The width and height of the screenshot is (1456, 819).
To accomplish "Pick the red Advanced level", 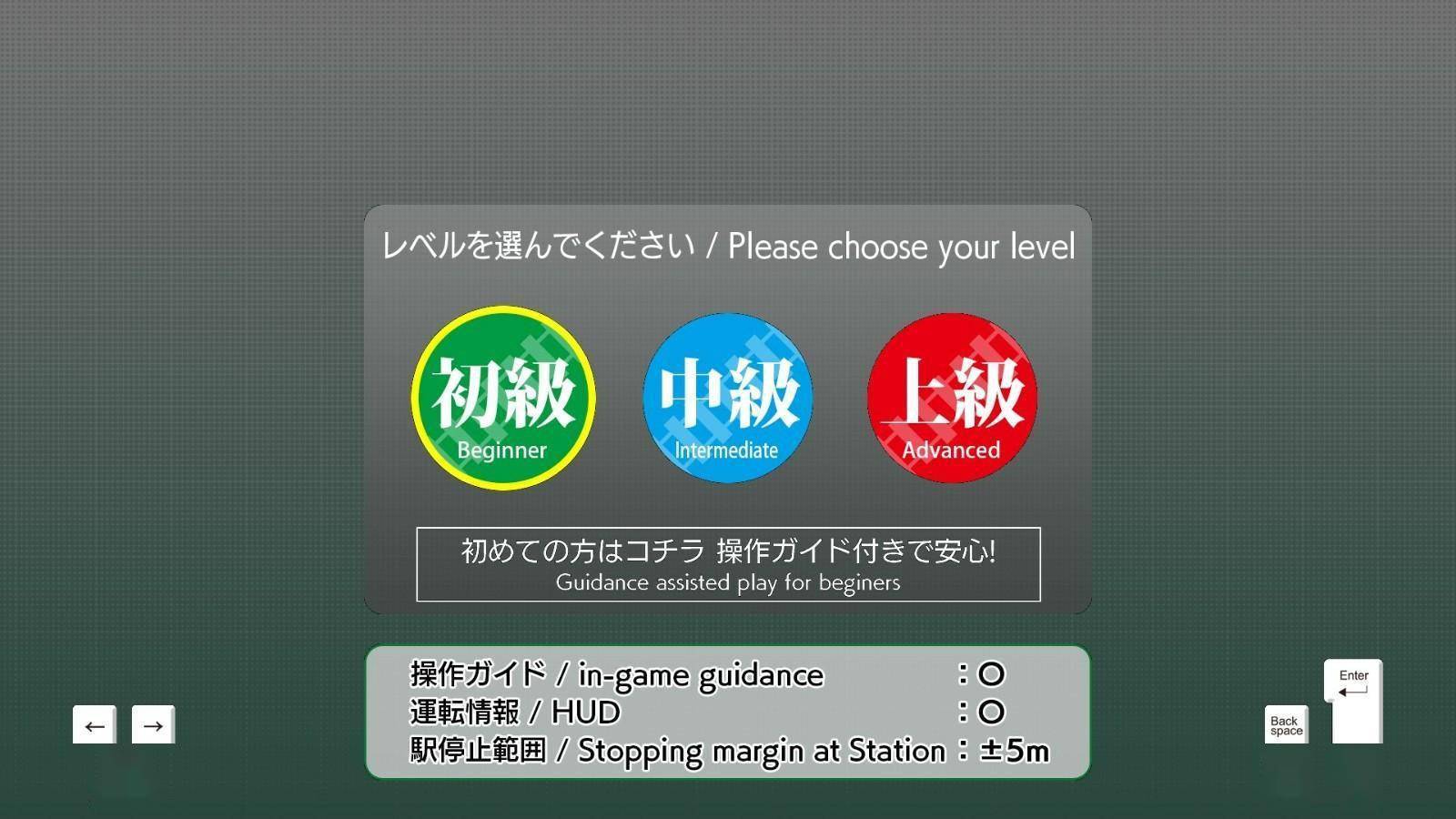I will pos(952,398).
